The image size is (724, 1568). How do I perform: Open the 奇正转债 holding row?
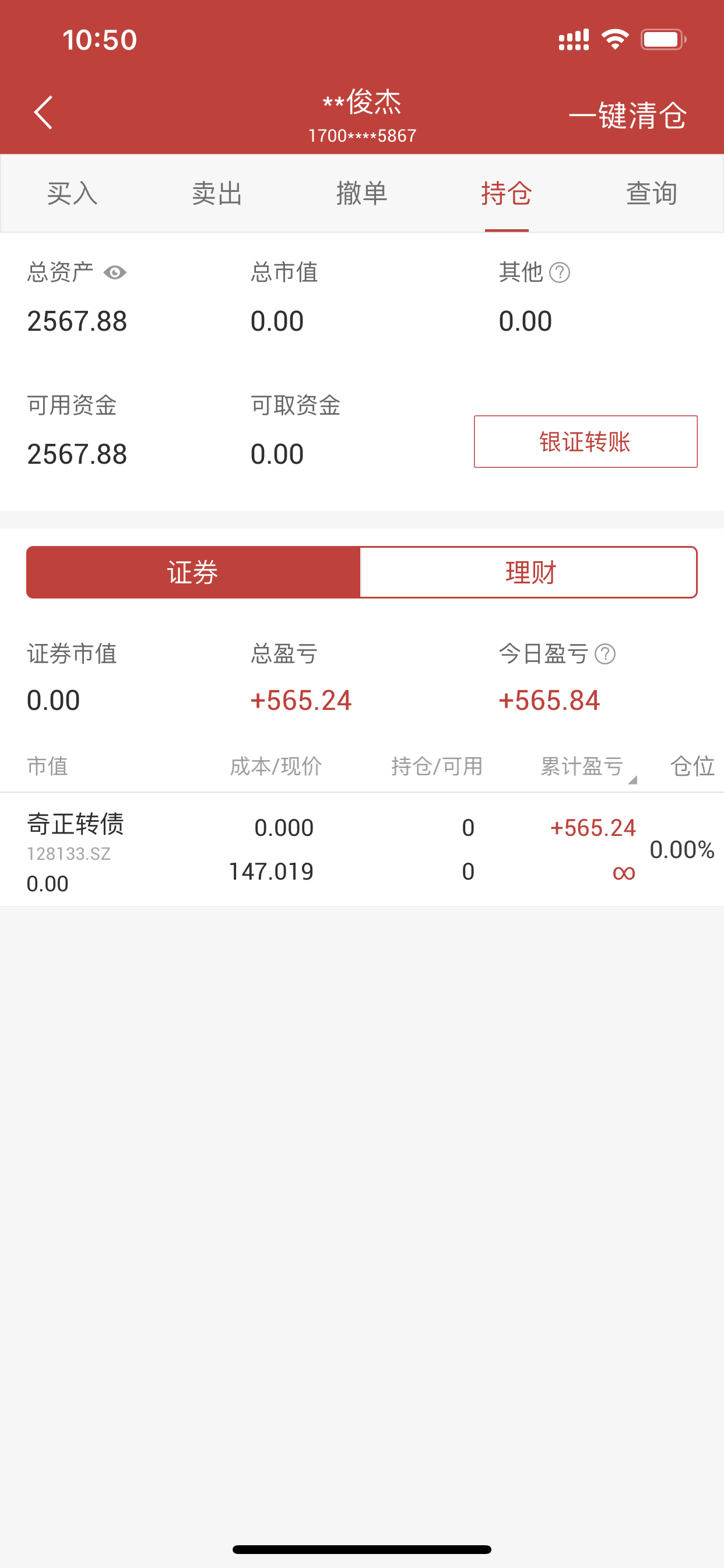(x=362, y=849)
